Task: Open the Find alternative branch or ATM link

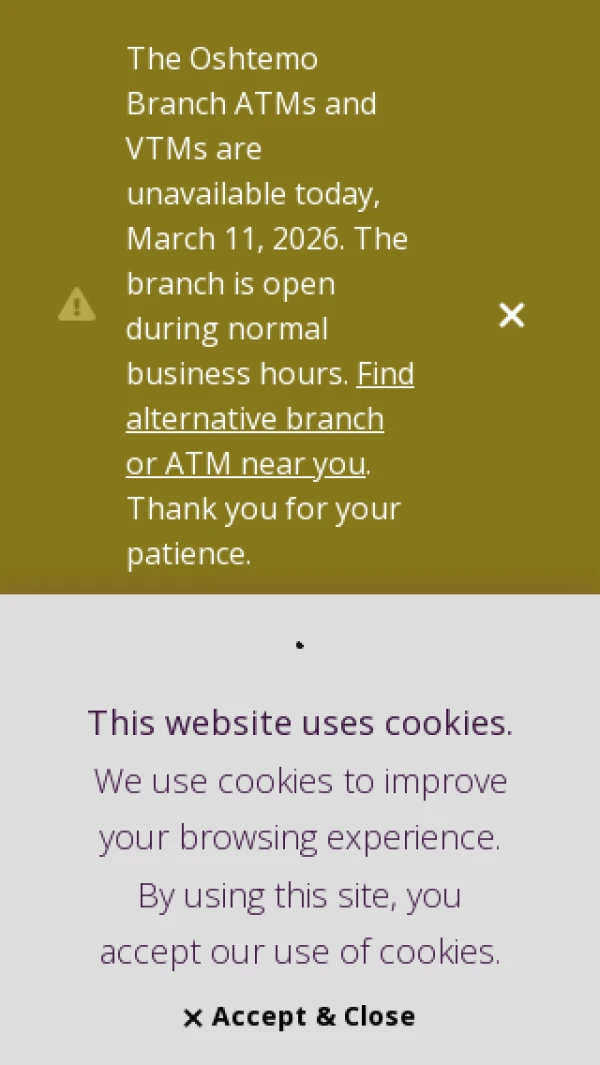Action: pyautogui.click(x=255, y=420)
